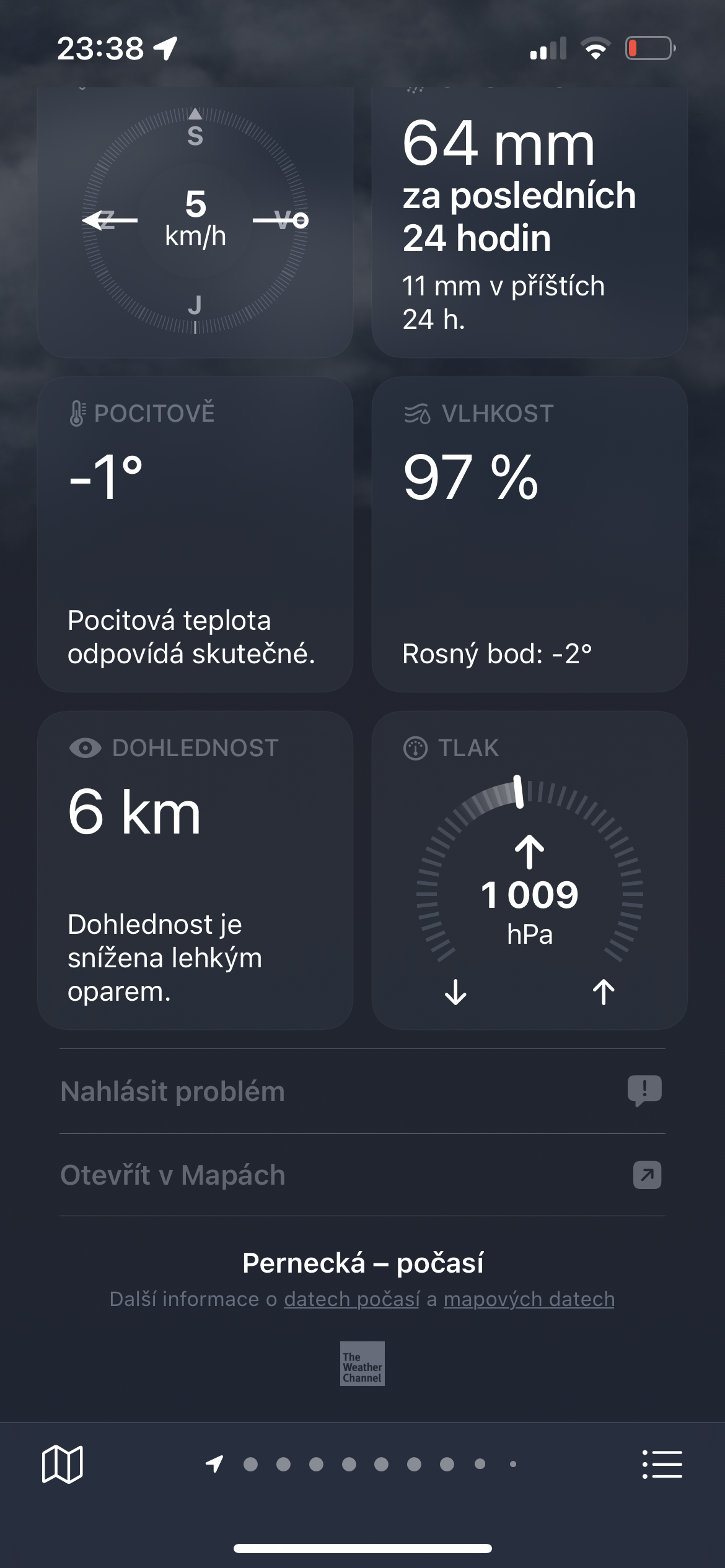Open the datech počasí link
The image size is (725, 1568).
point(351,1299)
